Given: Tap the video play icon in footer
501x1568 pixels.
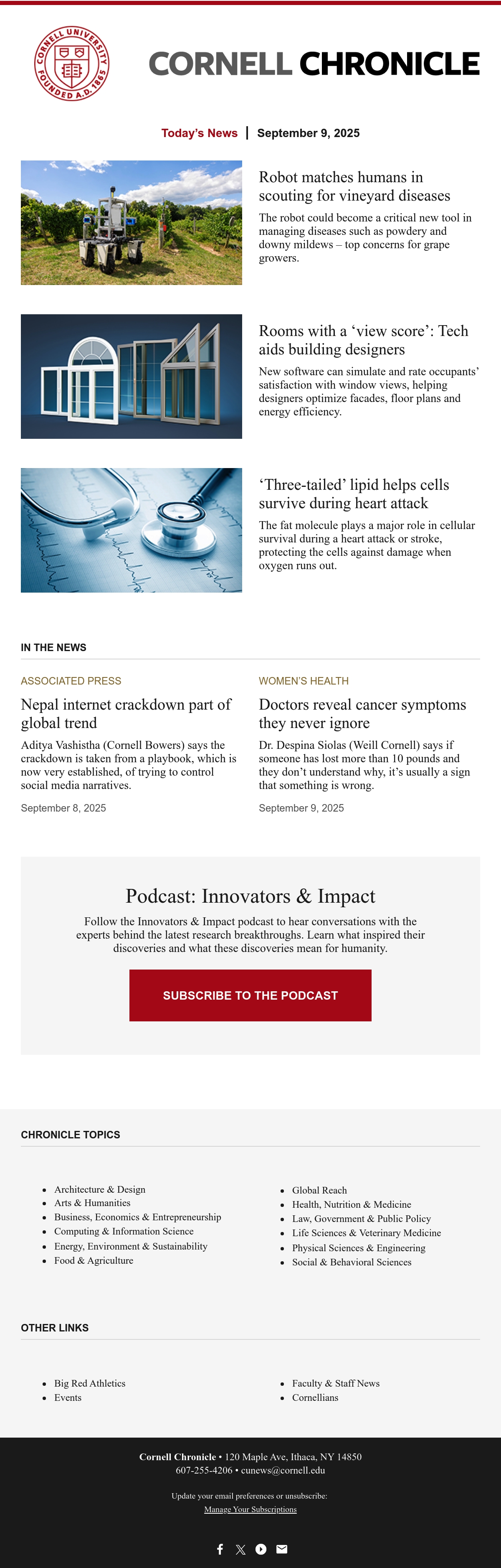Looking at the screenshot, I should pyautogui.click(x=261, y=1549).
